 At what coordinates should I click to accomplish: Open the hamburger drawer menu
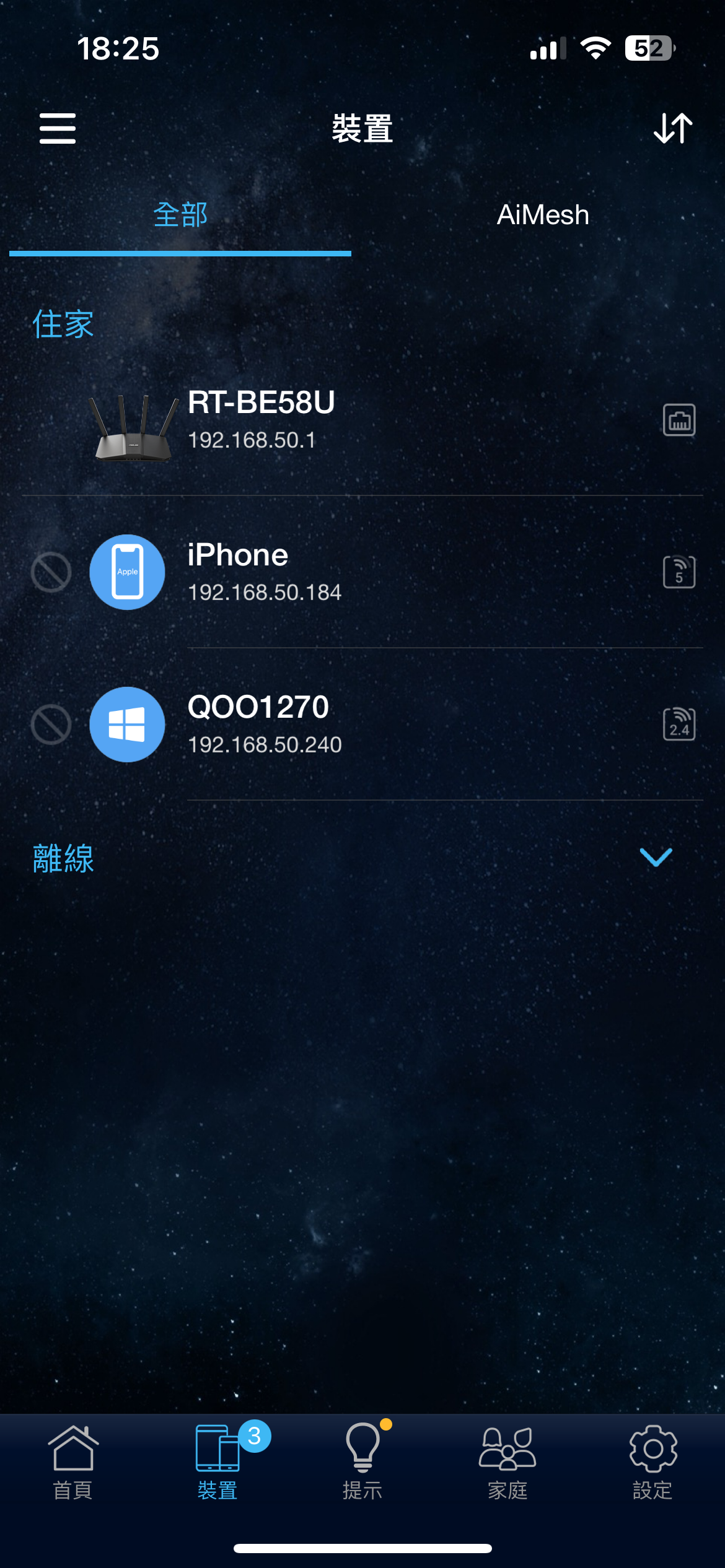pos(58,128)
